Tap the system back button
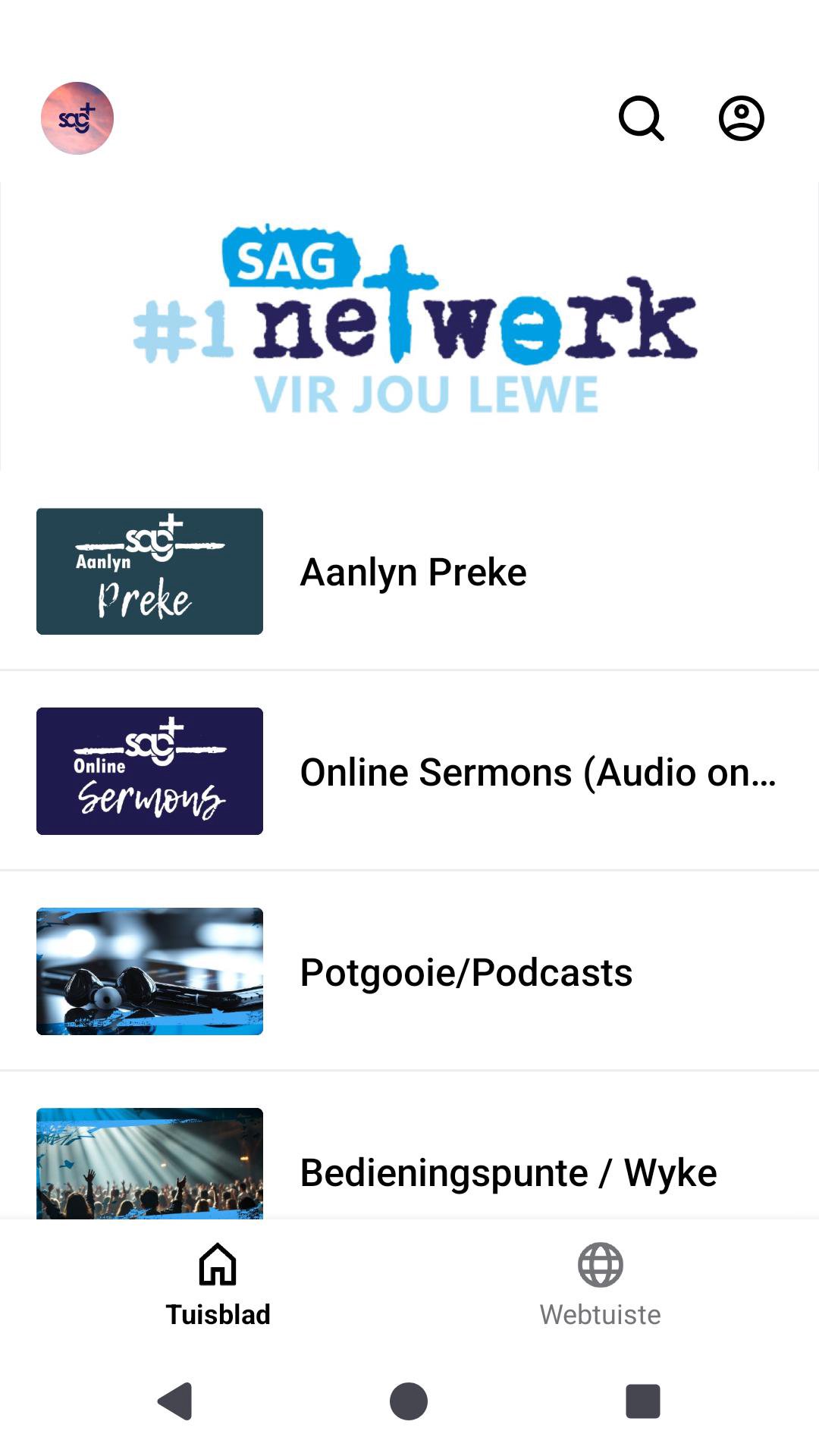Viewport: 819px width, 1456px height. (175, 1401)
